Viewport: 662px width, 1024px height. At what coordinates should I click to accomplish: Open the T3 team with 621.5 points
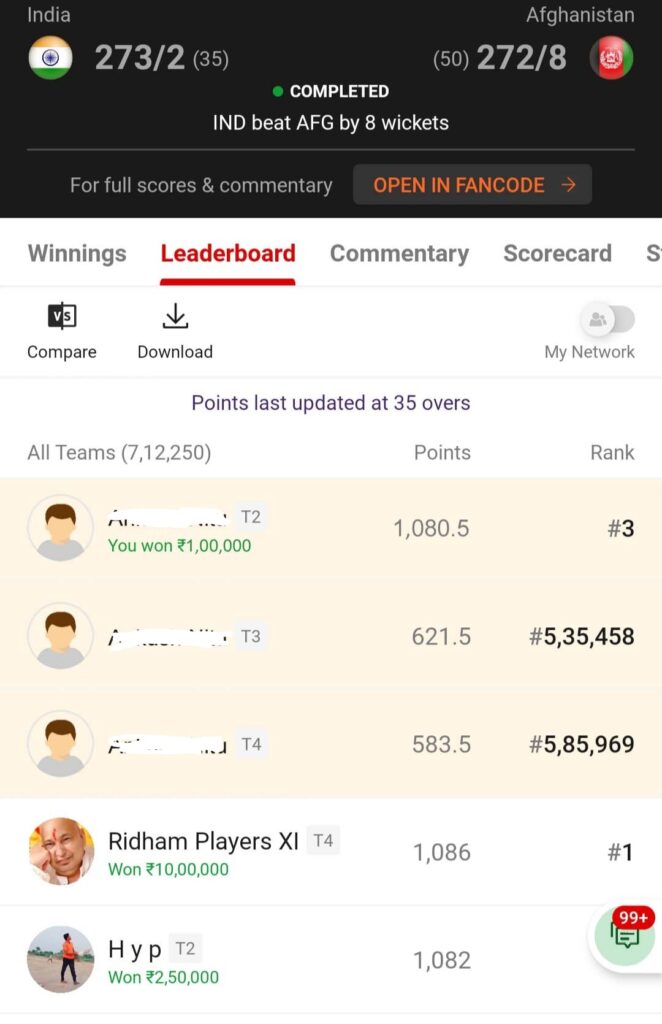click(330, 637)
